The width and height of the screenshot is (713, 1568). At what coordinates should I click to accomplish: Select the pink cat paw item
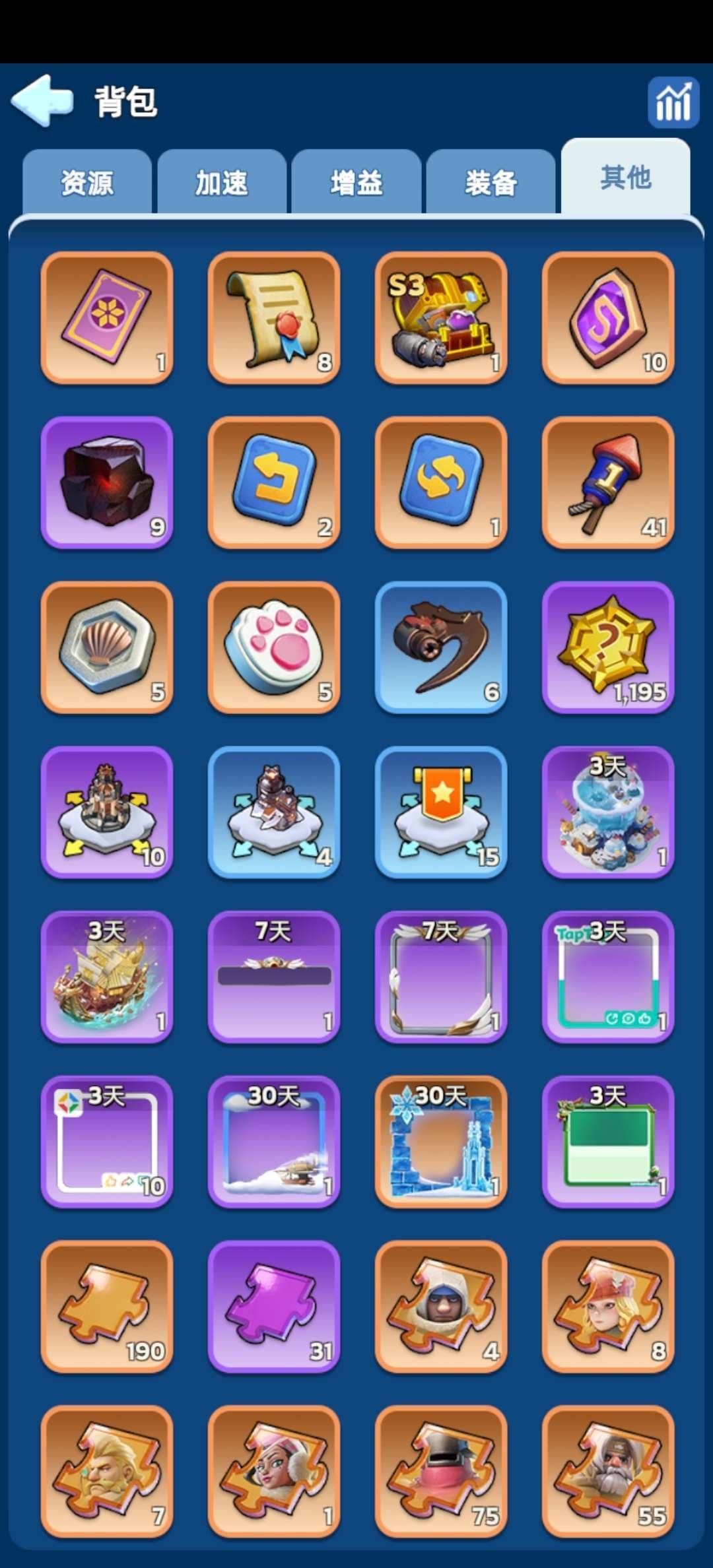coord(274,647)
